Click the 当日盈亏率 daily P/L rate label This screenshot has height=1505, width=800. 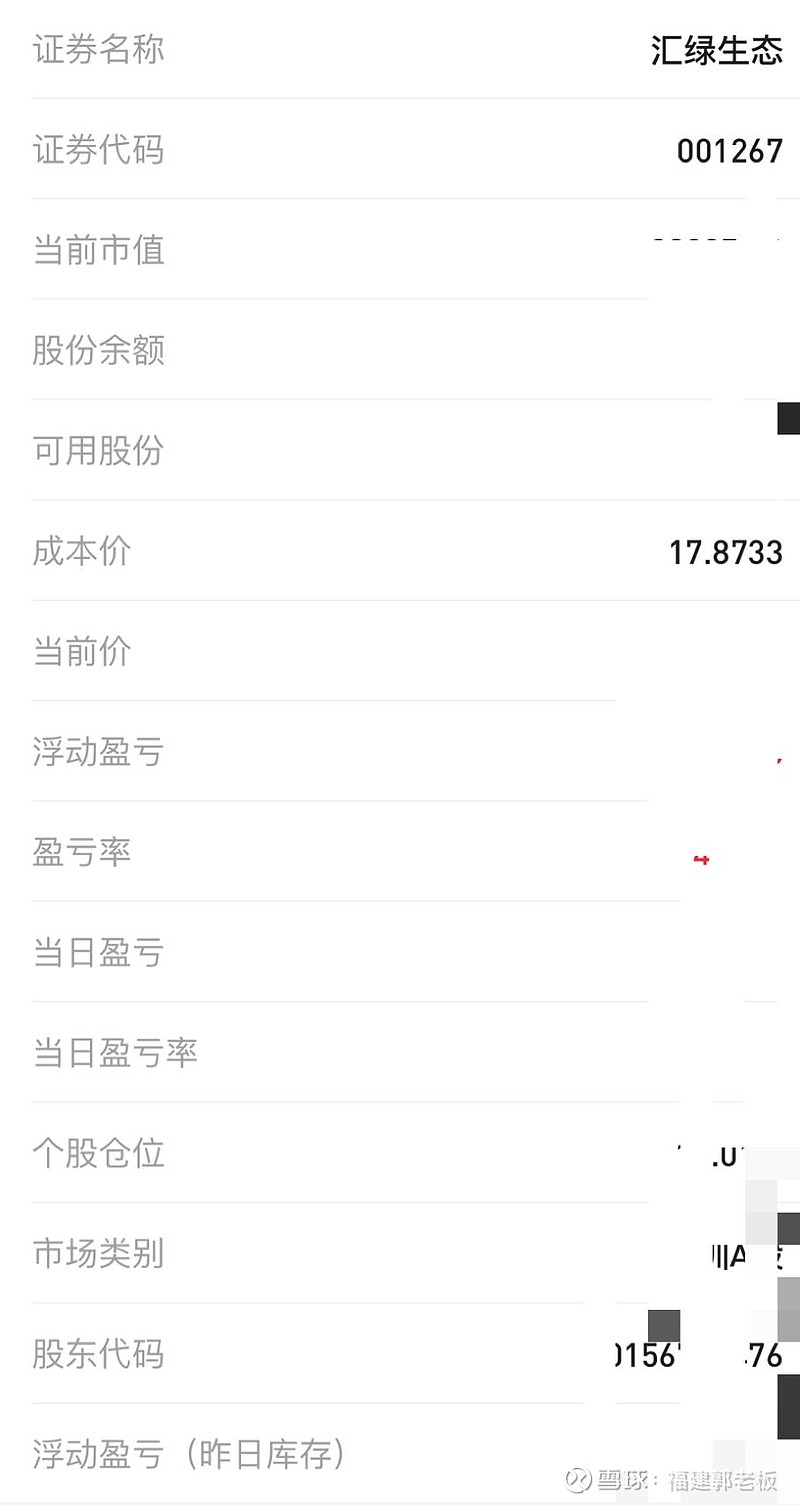click(115, 1053)
